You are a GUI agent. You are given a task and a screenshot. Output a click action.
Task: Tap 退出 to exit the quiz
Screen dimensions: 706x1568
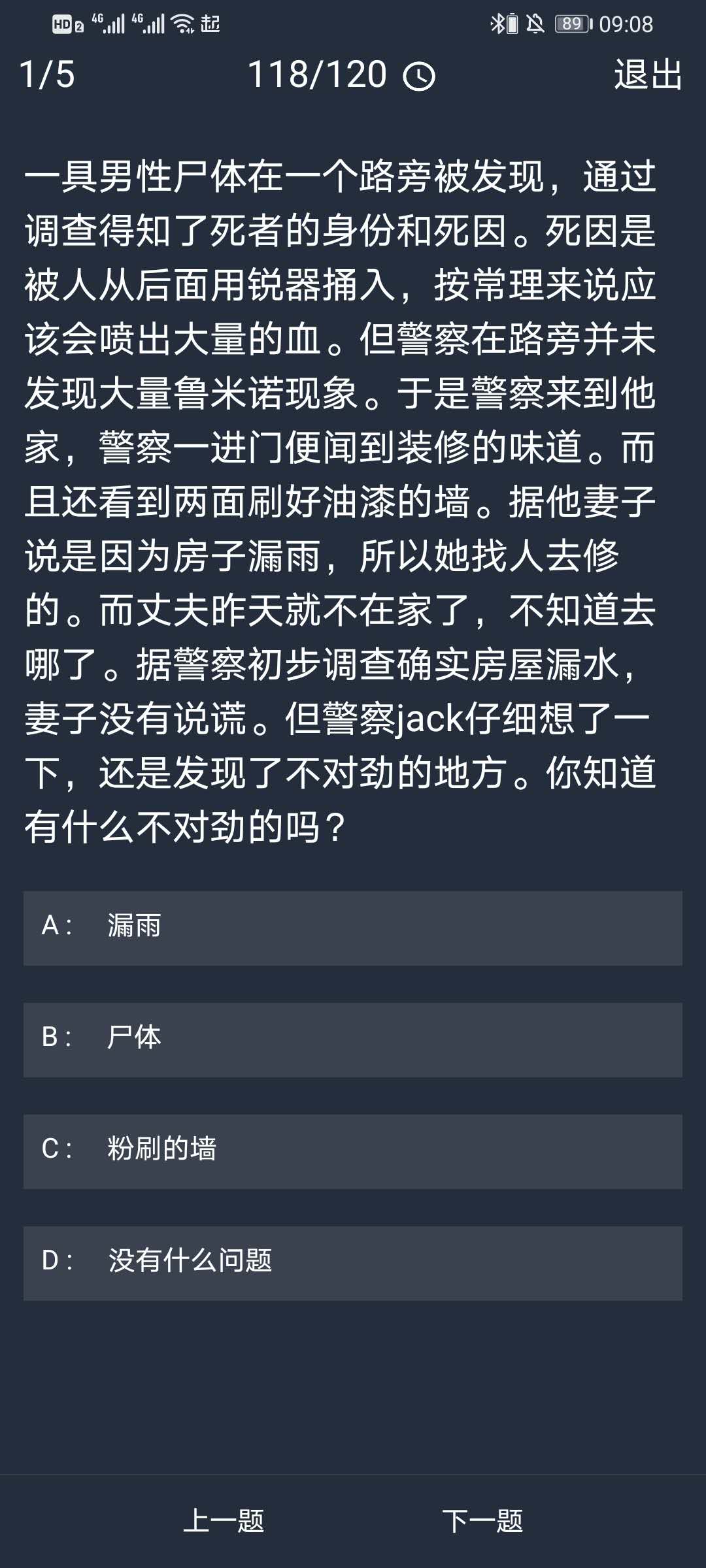point(648,74)
